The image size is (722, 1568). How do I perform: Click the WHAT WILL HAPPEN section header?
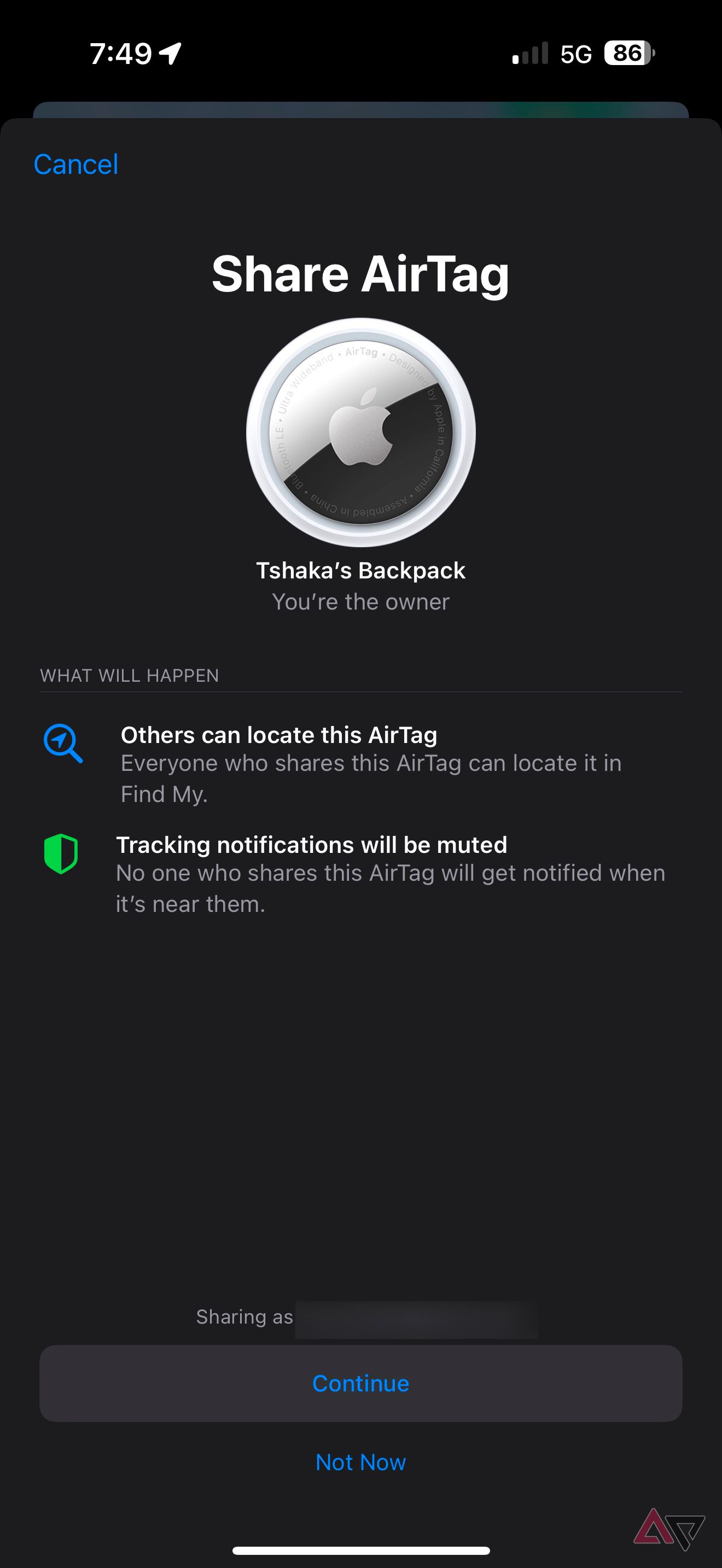(129, 675)
